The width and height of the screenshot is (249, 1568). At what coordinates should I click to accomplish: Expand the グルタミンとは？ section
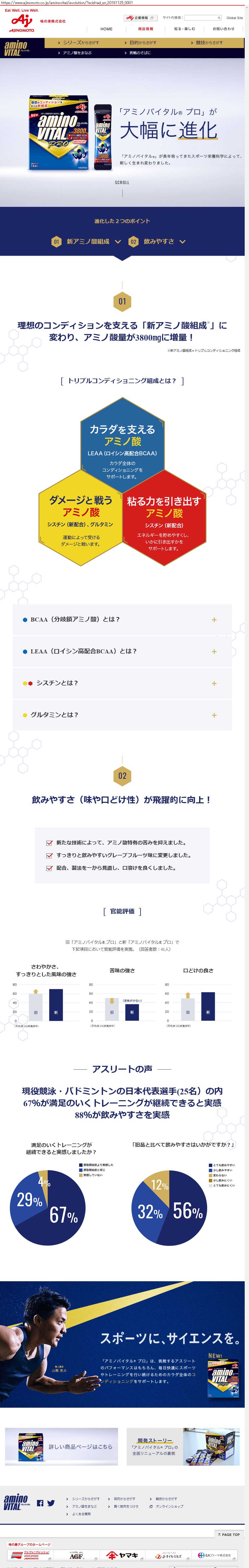tap(122, 715)
